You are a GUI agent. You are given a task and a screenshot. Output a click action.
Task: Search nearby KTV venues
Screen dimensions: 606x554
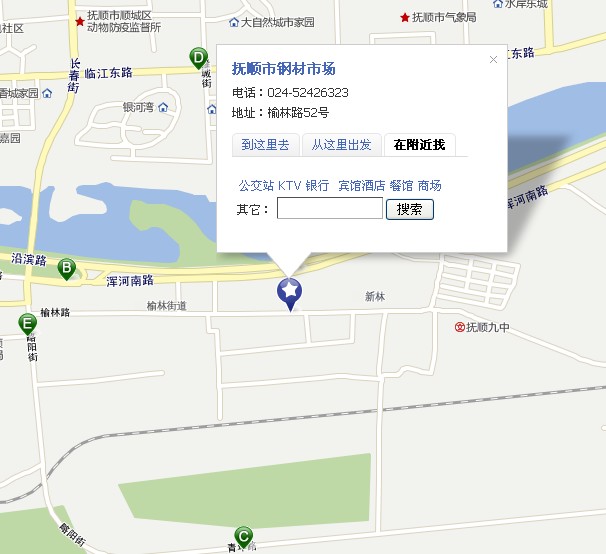coord(289,186)
